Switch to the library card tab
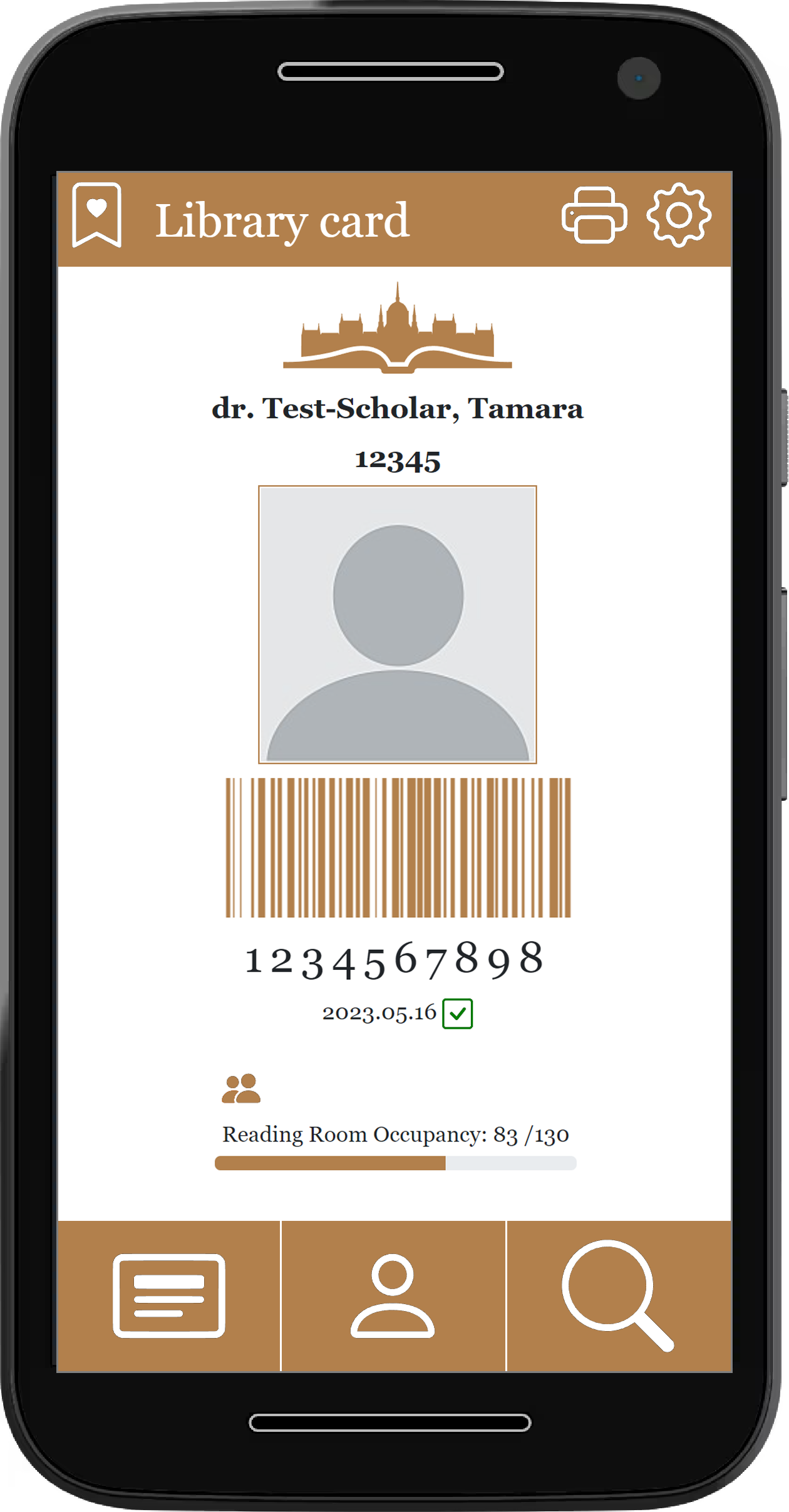Viewport: 789px width, 1512px height. (169, 1295)
